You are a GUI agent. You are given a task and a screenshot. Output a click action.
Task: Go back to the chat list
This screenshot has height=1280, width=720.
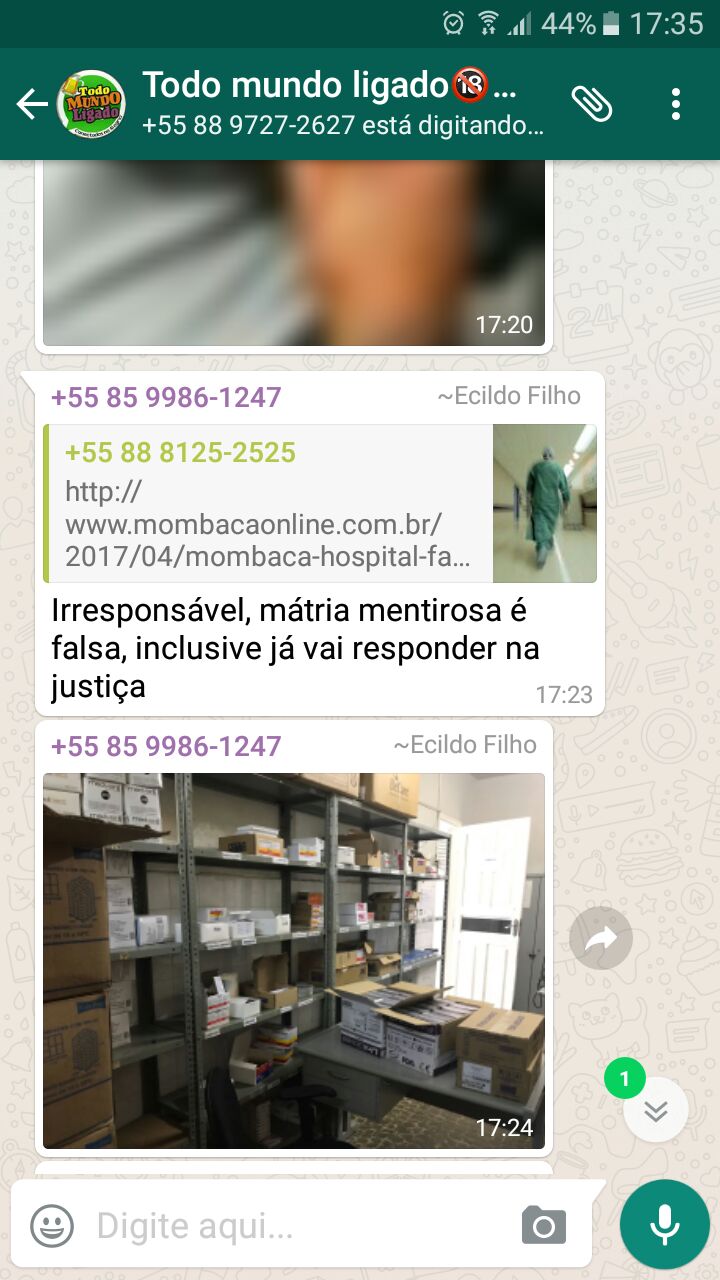point(32,104)
